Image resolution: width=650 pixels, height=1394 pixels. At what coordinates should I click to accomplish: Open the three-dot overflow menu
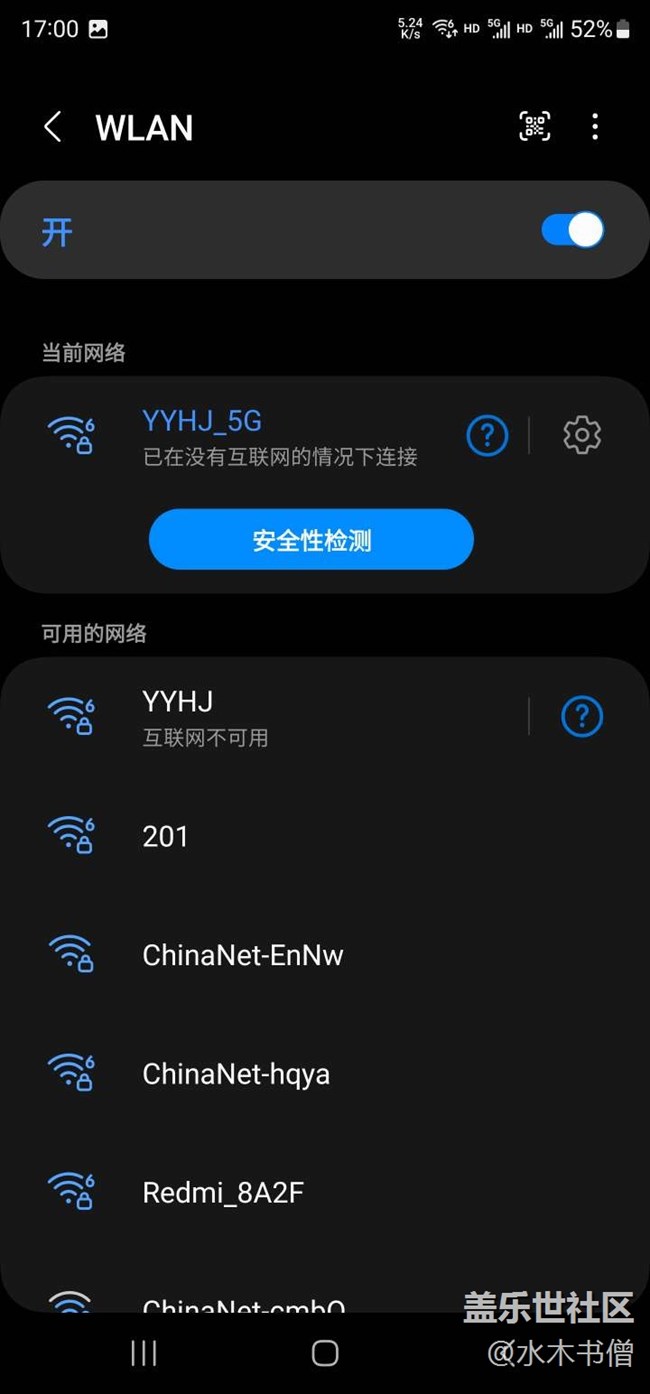(595, 126)
